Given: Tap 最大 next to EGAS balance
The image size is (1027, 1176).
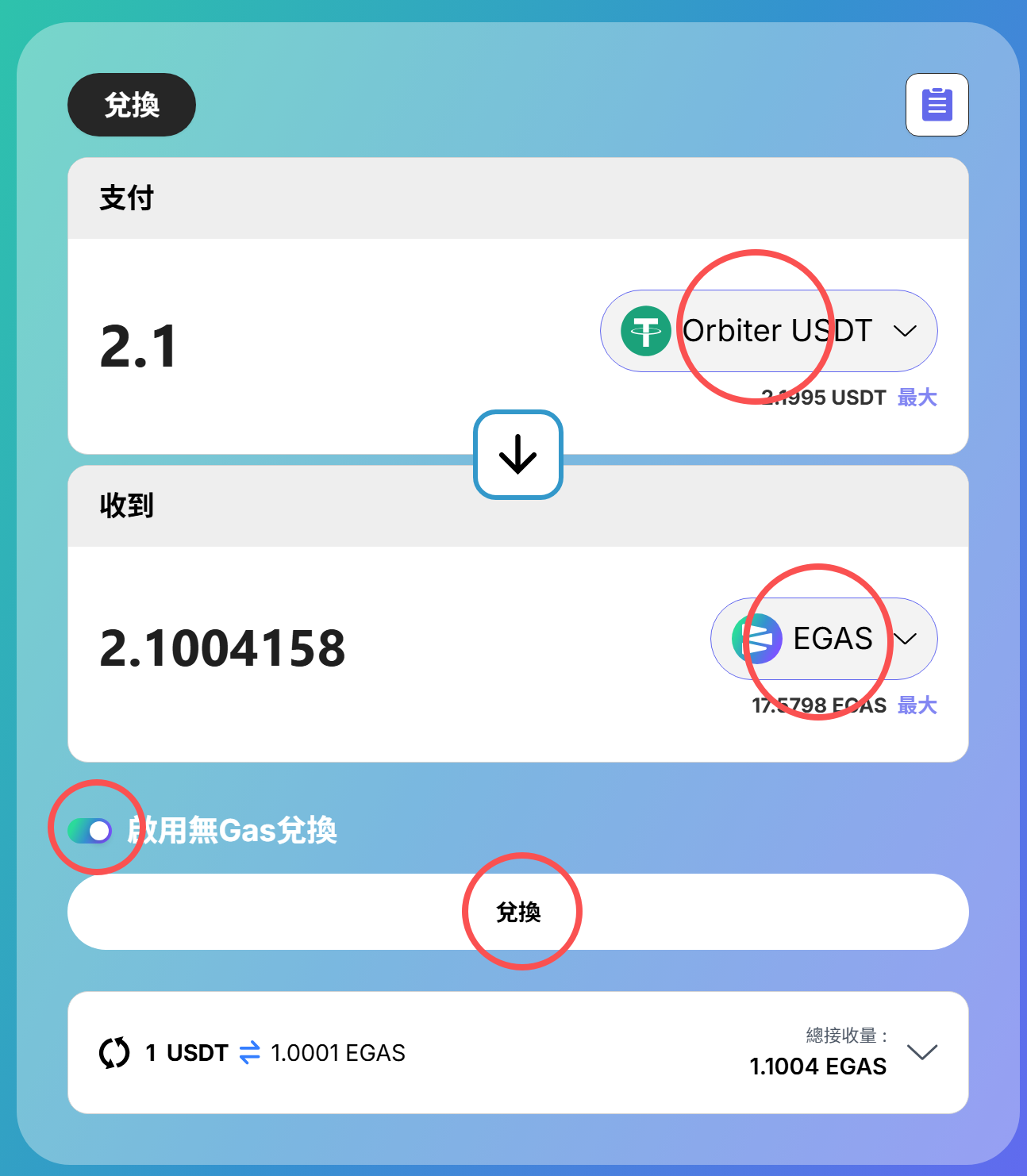Looking at the screenshot, I should click(917, 705).
